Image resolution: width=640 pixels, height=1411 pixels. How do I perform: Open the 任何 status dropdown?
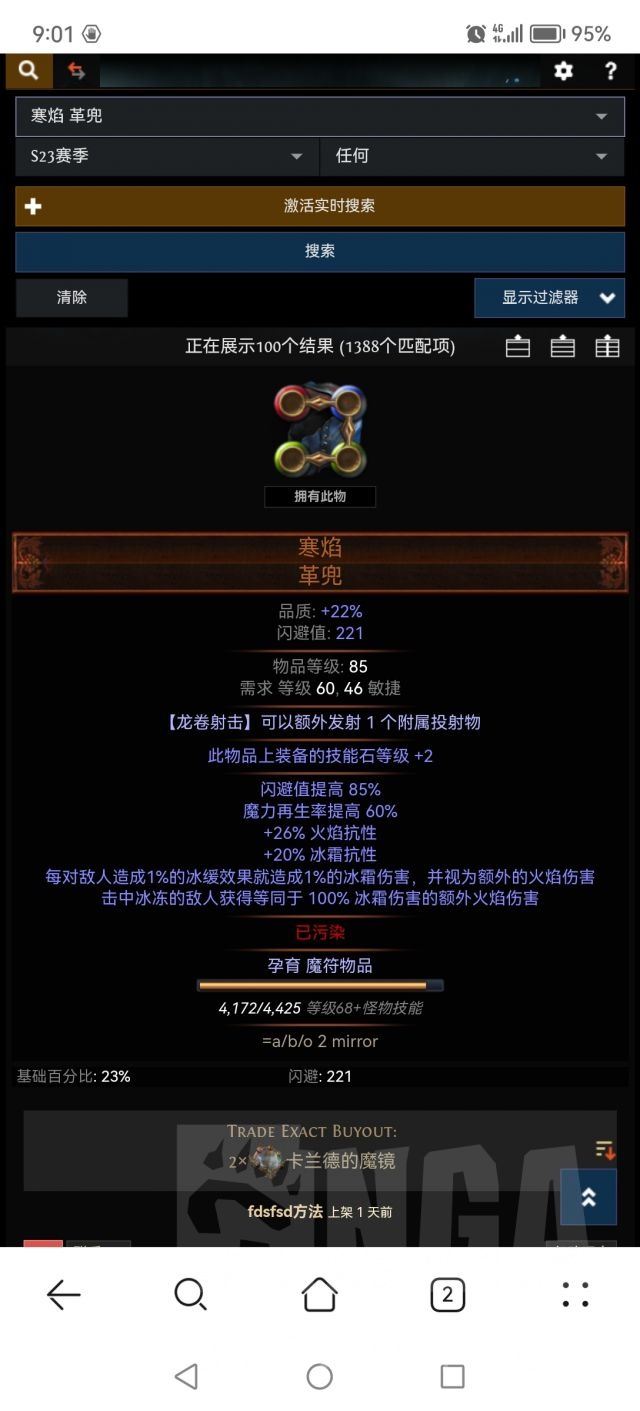(473, 156)
